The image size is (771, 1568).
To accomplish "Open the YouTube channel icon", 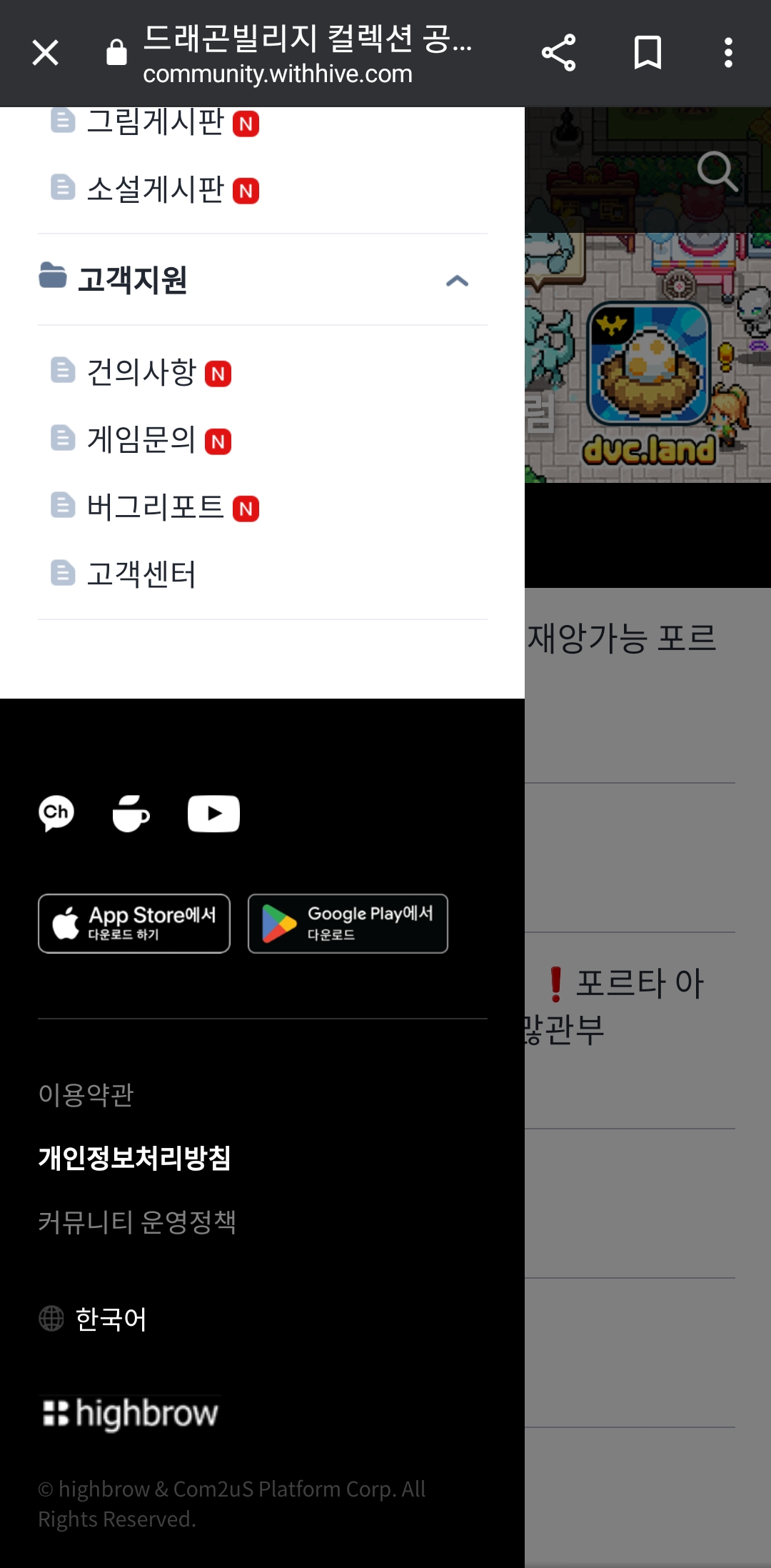I will click(213, 813).
